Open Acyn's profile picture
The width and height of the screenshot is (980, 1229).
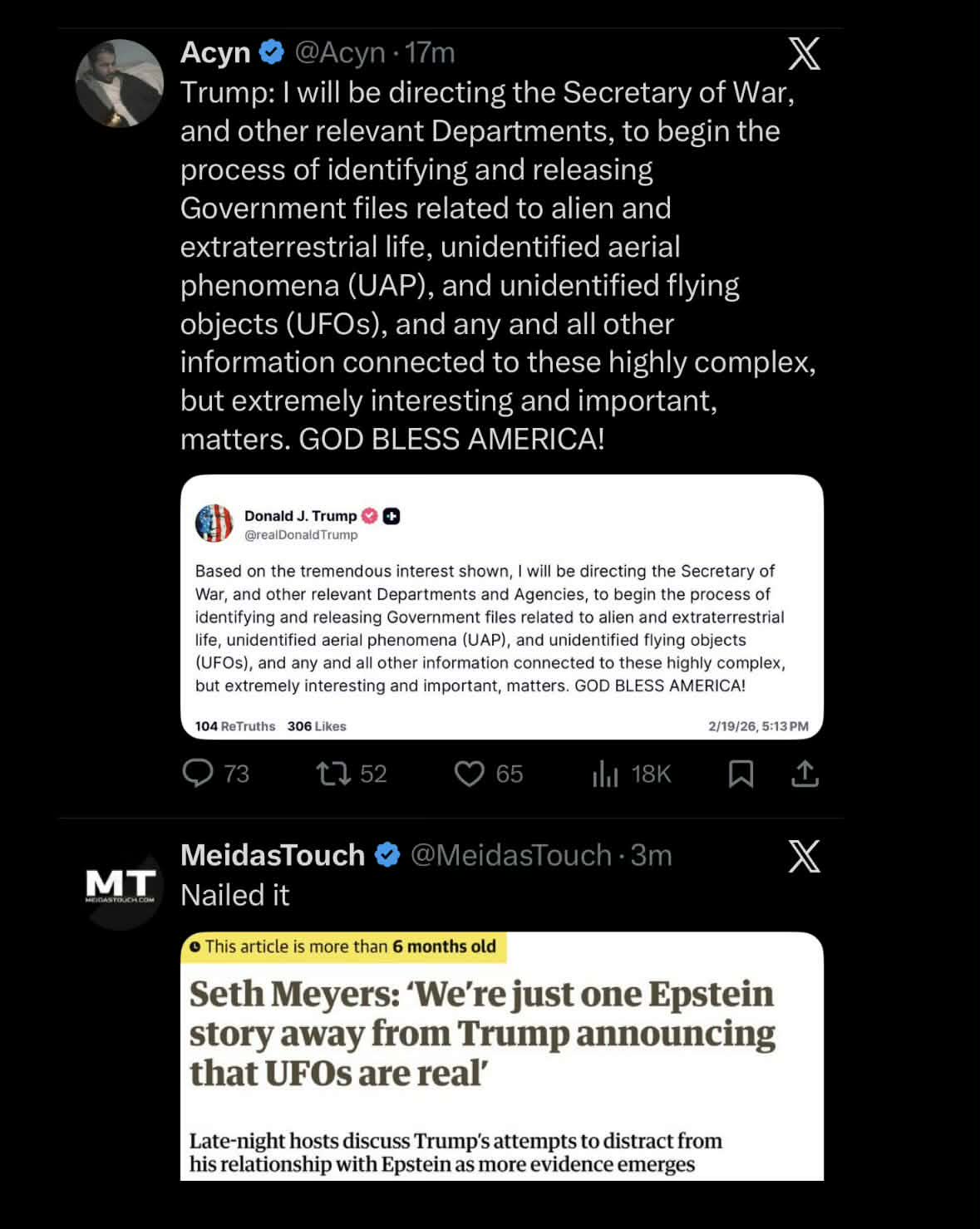[120, 83]
